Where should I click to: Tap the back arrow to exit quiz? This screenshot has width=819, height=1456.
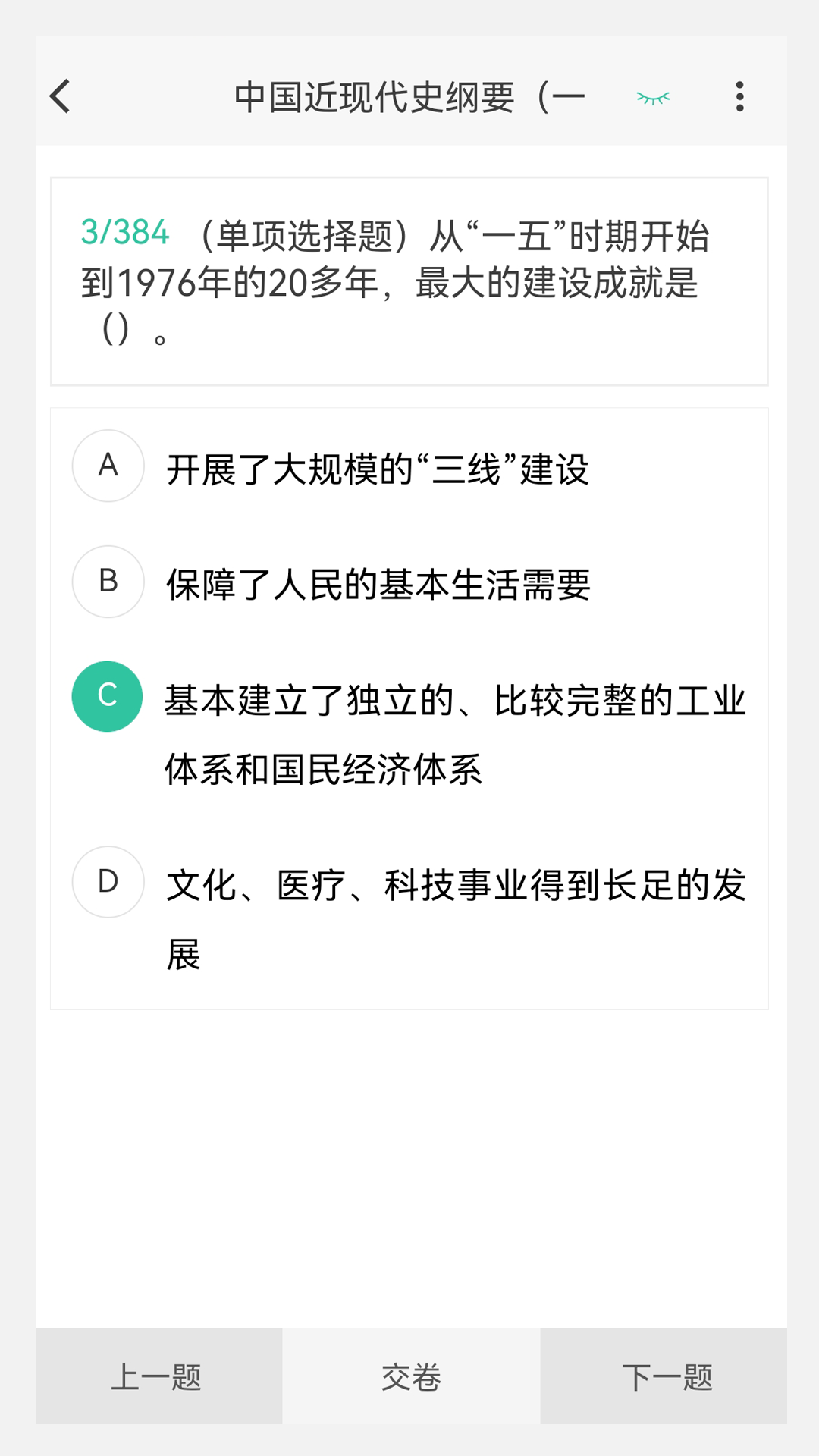(x=60, y=97)
